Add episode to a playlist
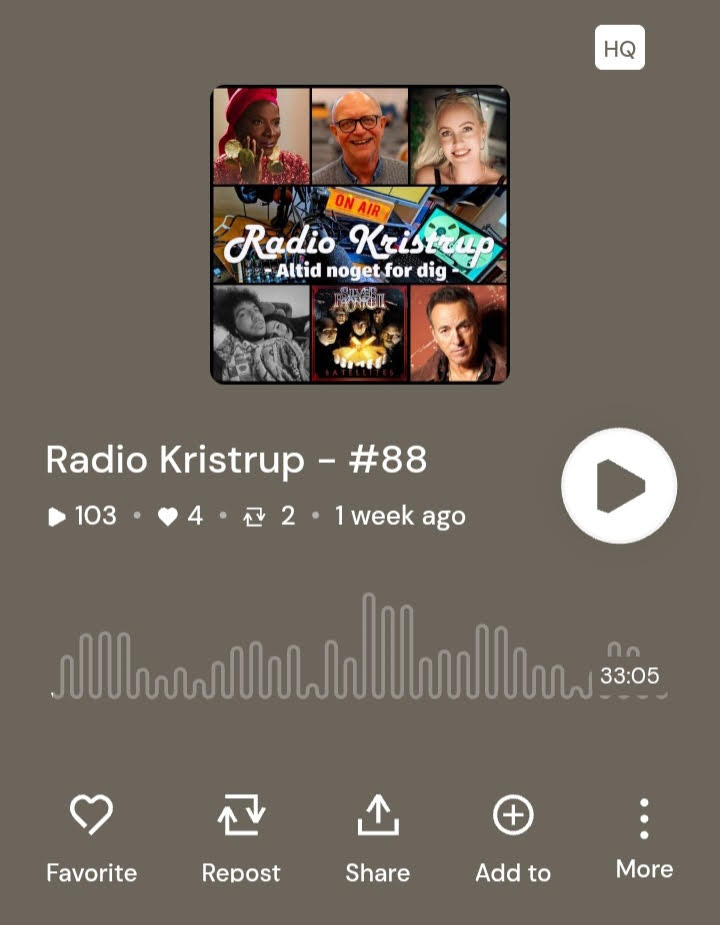Screen dimensions: 720x925 click(x=513, y=836)
